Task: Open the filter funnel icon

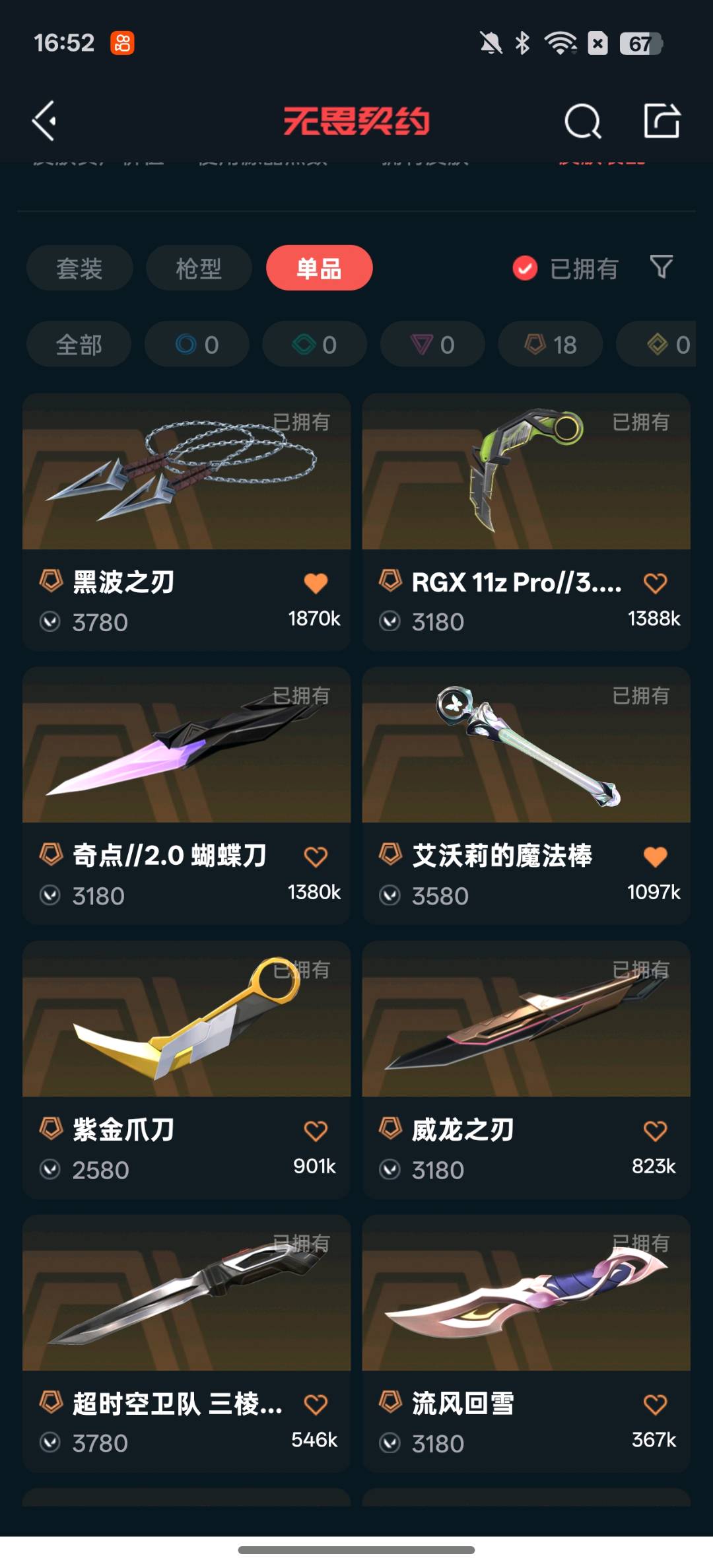Action: [x=661, y=267]
